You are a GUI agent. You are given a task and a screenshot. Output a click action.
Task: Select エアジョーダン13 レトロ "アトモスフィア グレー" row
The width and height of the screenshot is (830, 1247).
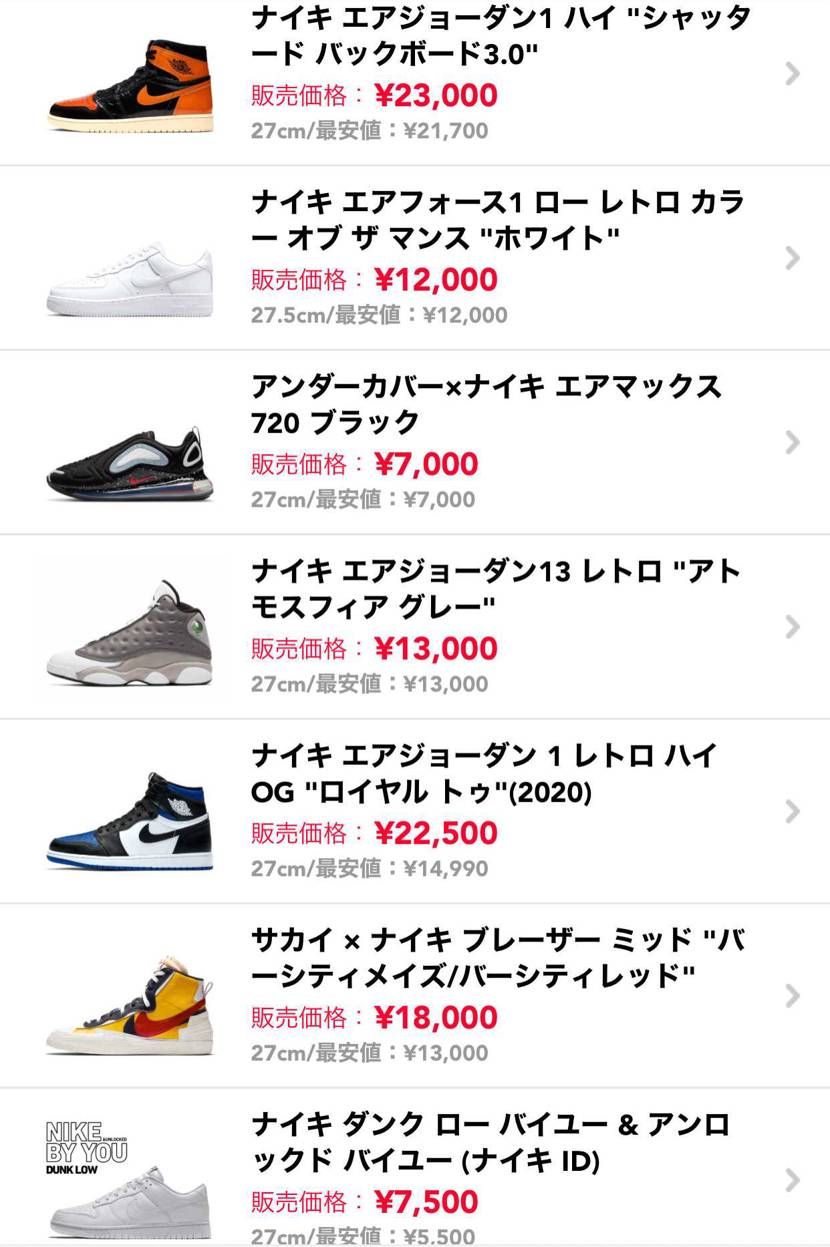(415, 627)
